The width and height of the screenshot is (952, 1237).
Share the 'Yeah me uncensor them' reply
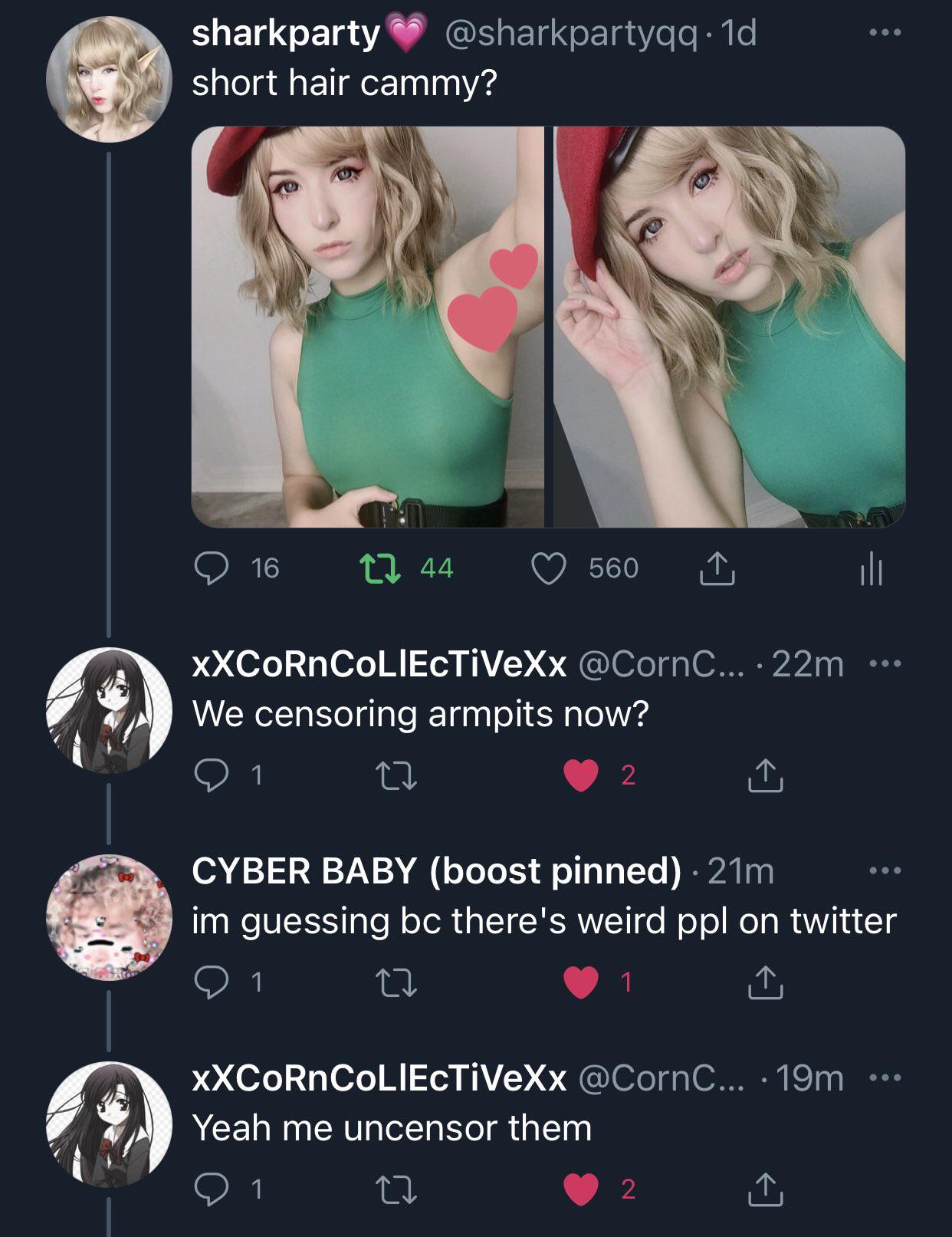(765, 1189)
